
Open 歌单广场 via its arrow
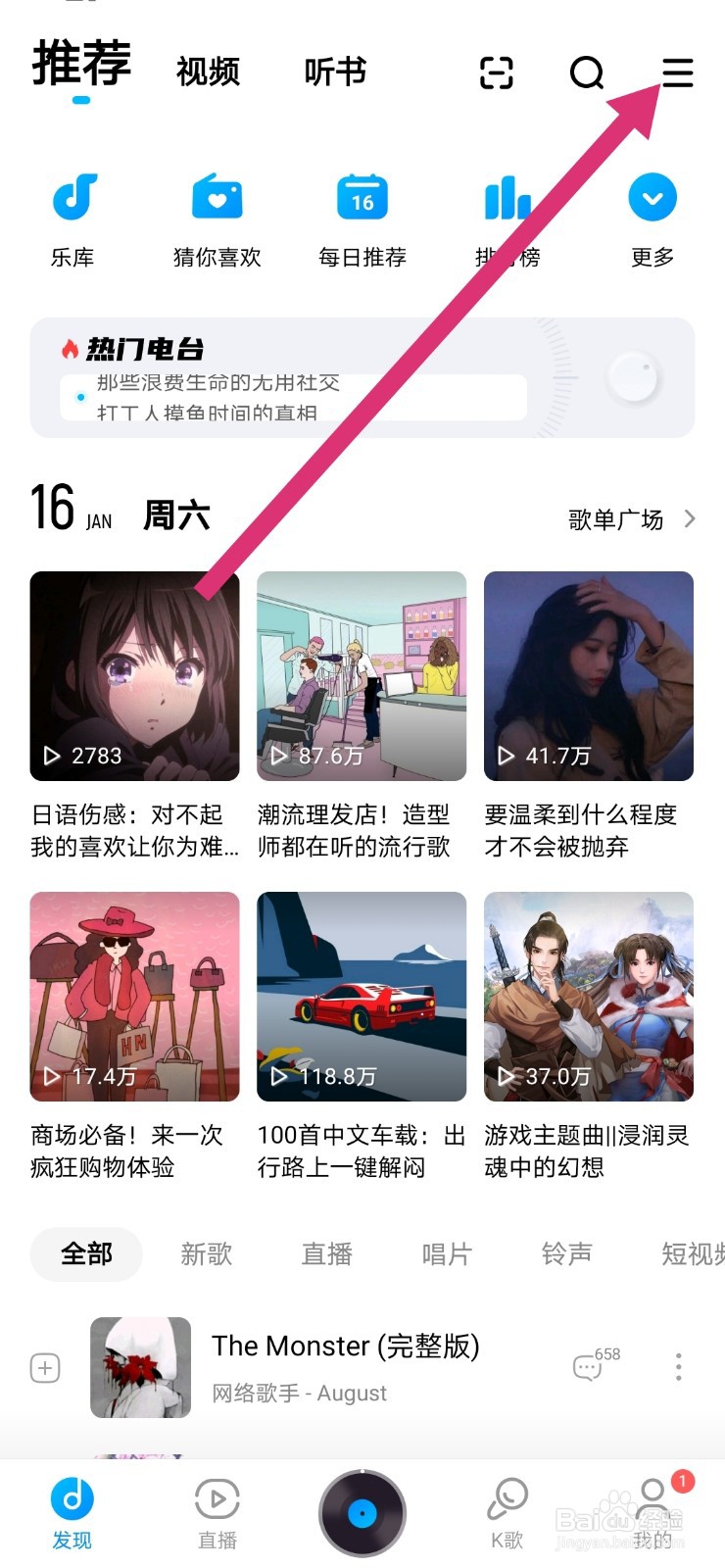[x=689, y=518]
